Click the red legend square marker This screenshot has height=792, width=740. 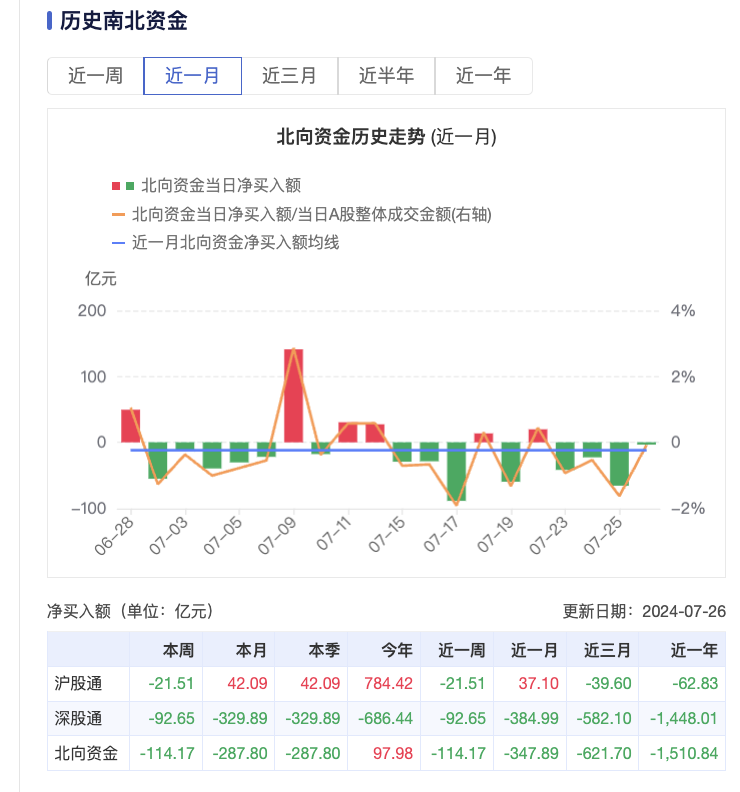pos(114,185)
